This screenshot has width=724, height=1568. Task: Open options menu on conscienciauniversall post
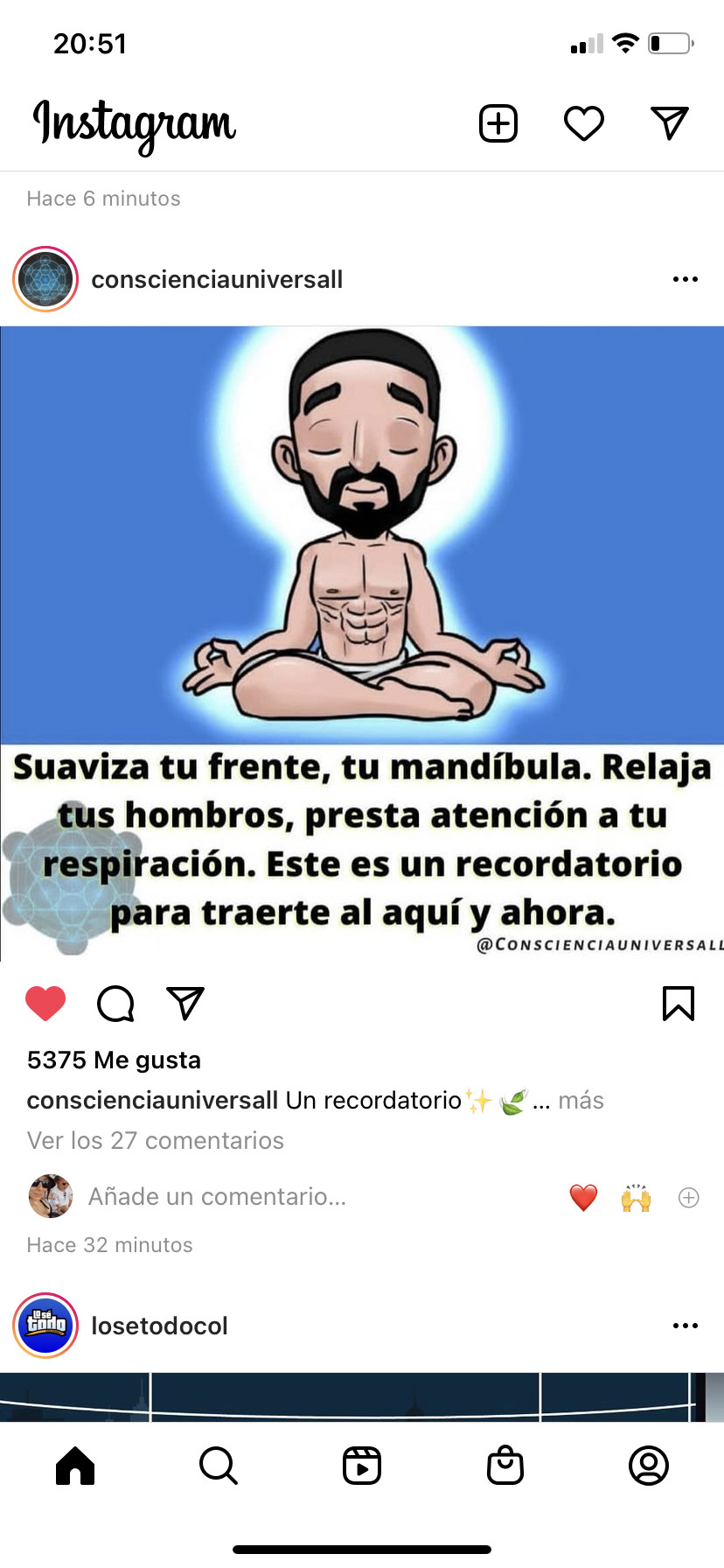[685, 279]
